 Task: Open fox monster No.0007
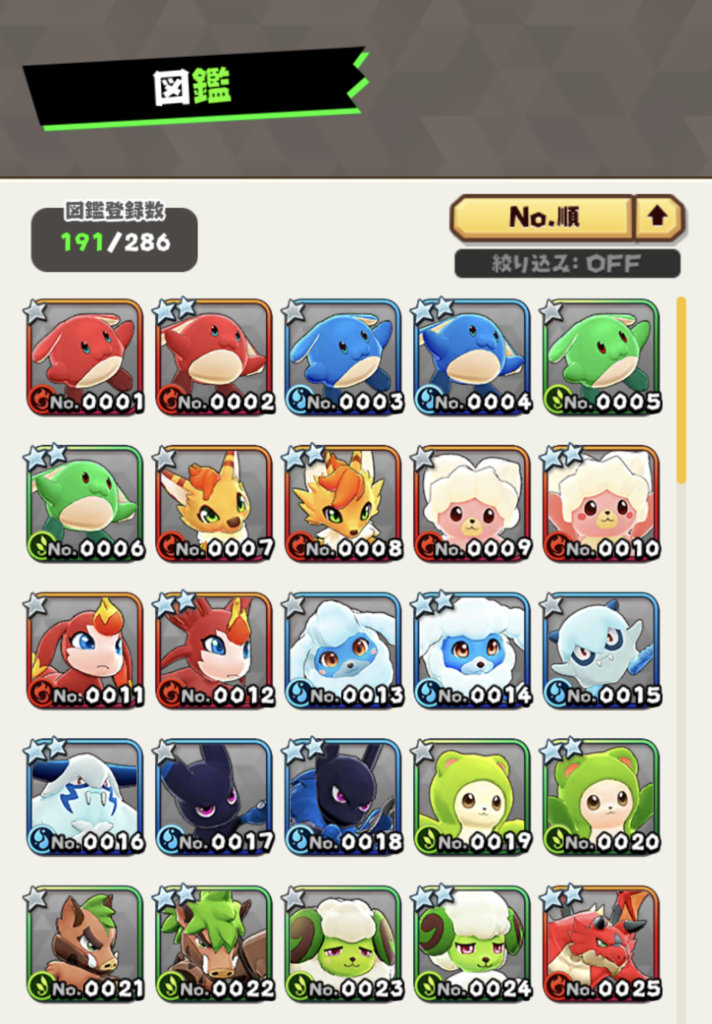(x=214, y=504)
